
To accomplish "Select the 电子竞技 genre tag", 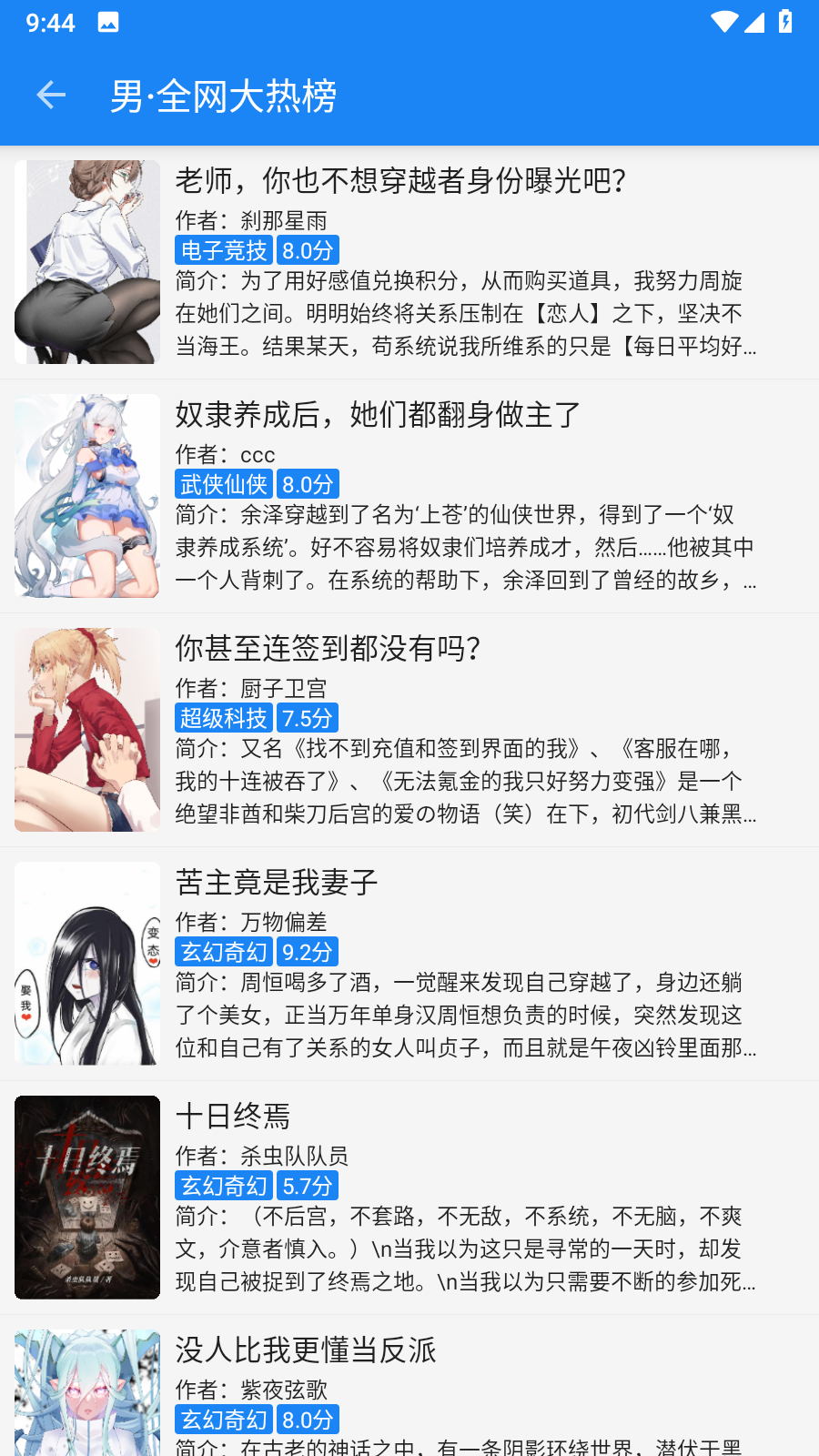I will coord(223,249).
